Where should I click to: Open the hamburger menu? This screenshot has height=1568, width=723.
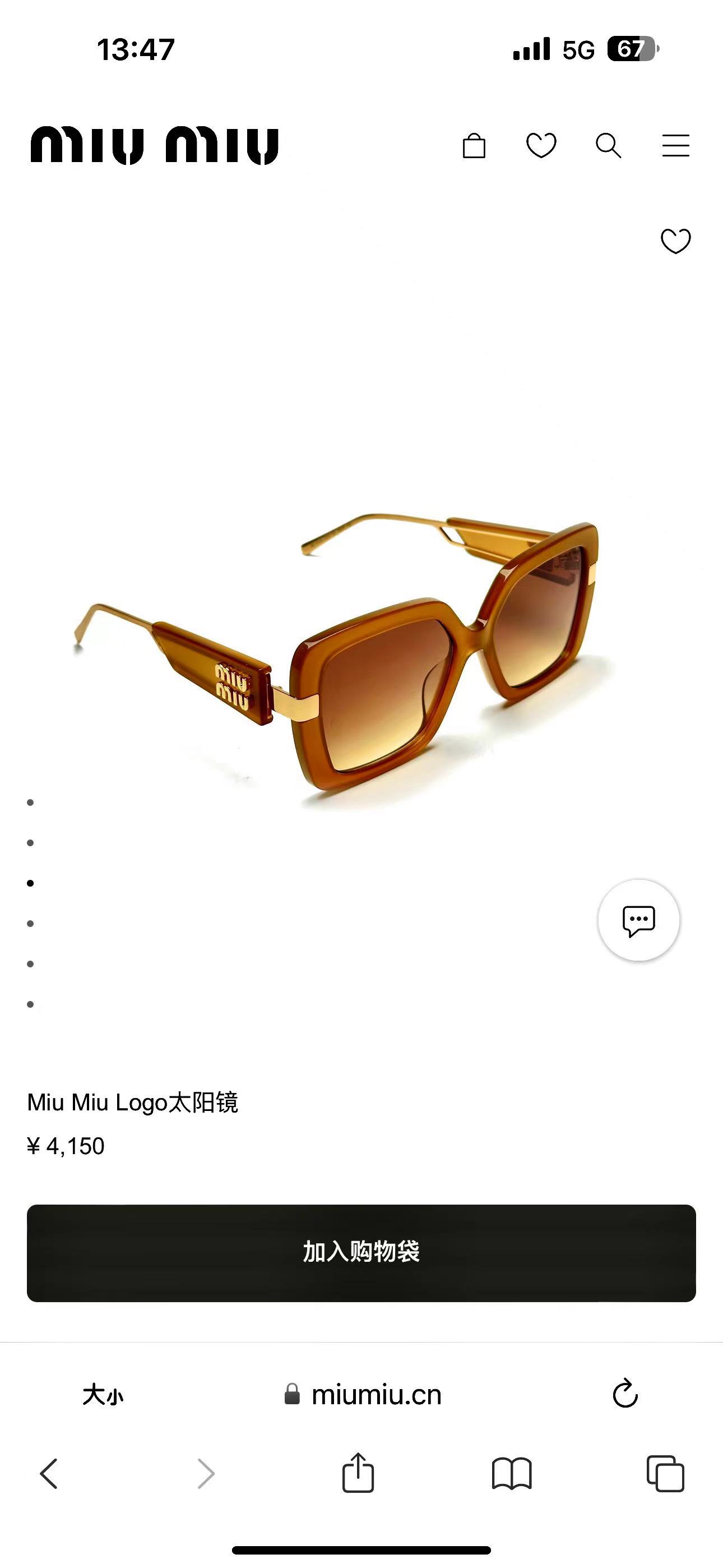(x=675, y=146)
